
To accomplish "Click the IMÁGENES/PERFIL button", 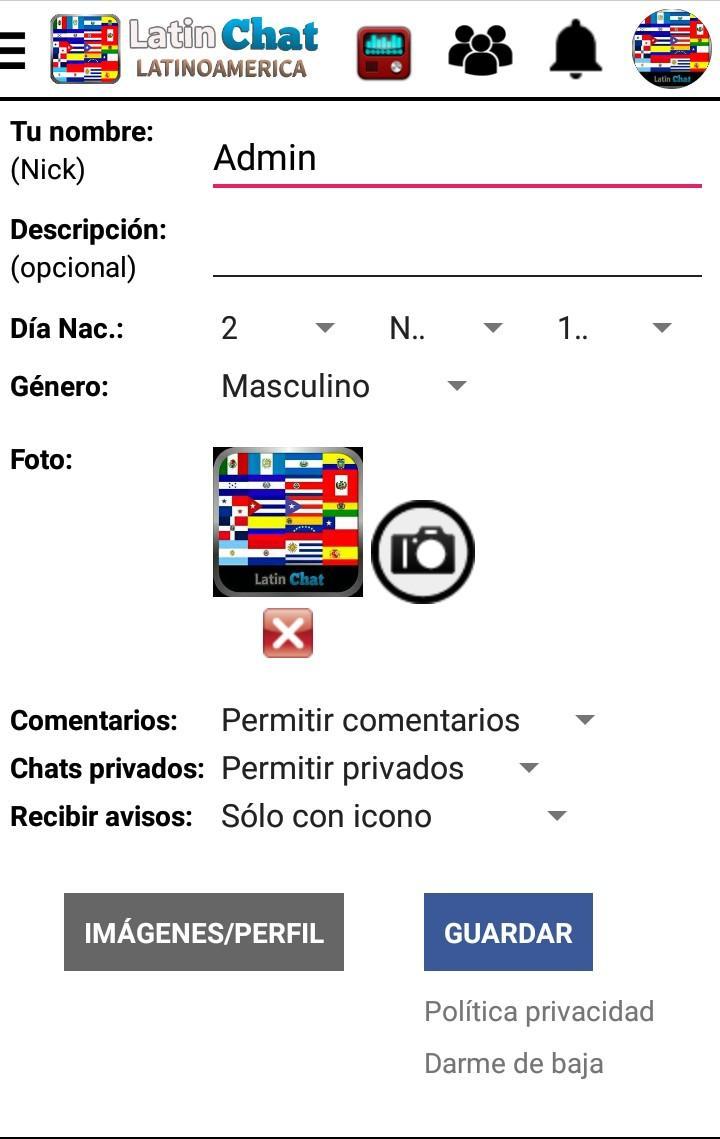I will 204,931.
